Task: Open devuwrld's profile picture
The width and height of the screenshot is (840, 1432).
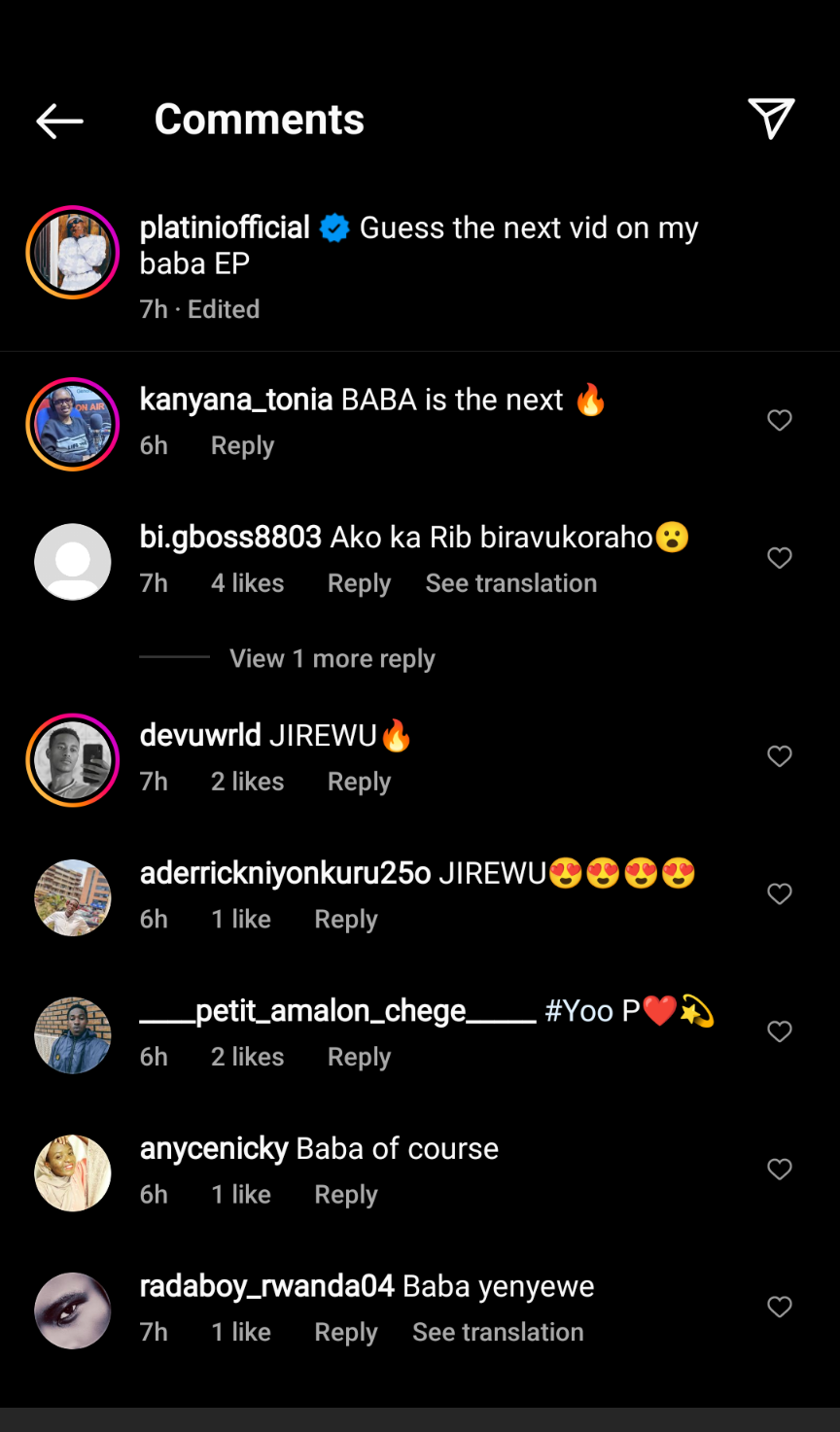Action: click(x=73, y=760)
